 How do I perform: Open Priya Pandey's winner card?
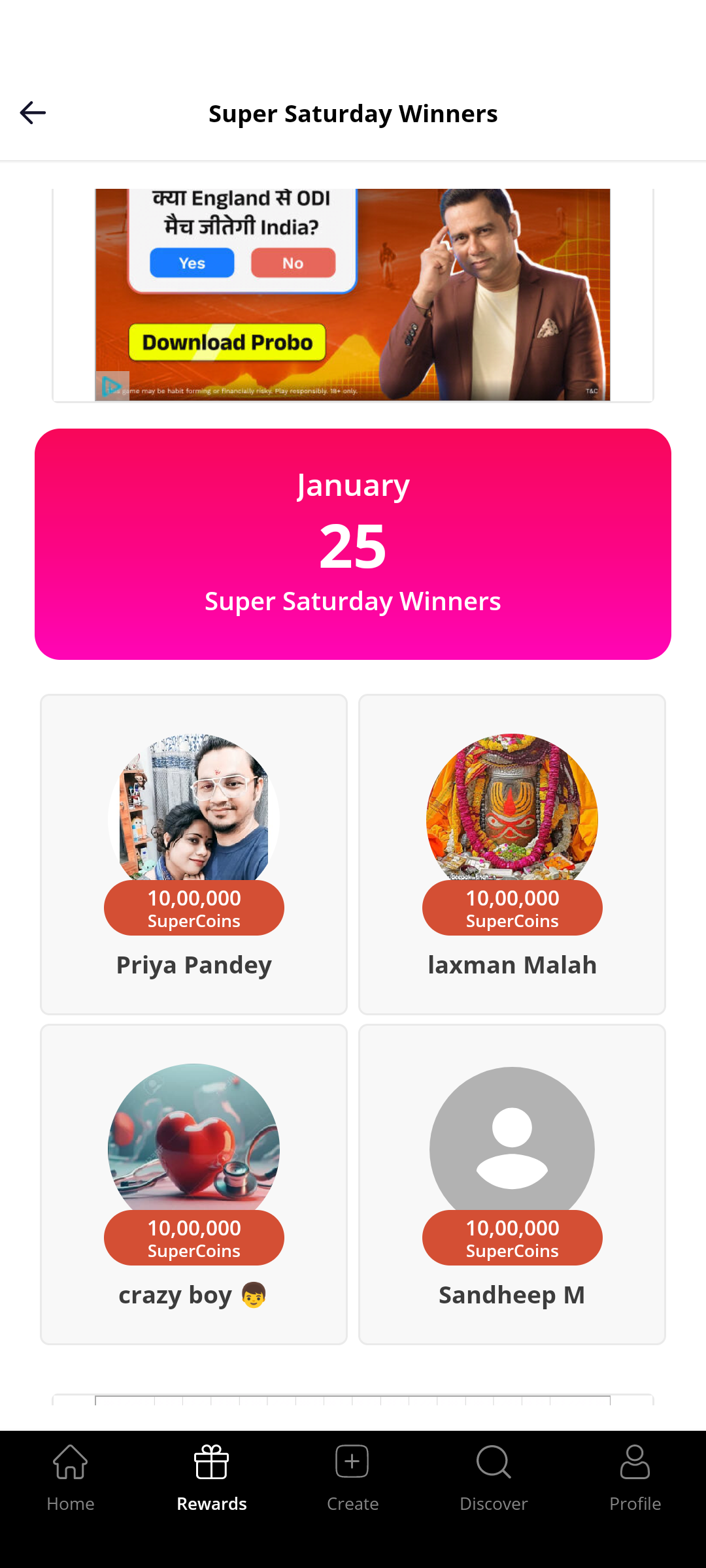click(193, 854)
